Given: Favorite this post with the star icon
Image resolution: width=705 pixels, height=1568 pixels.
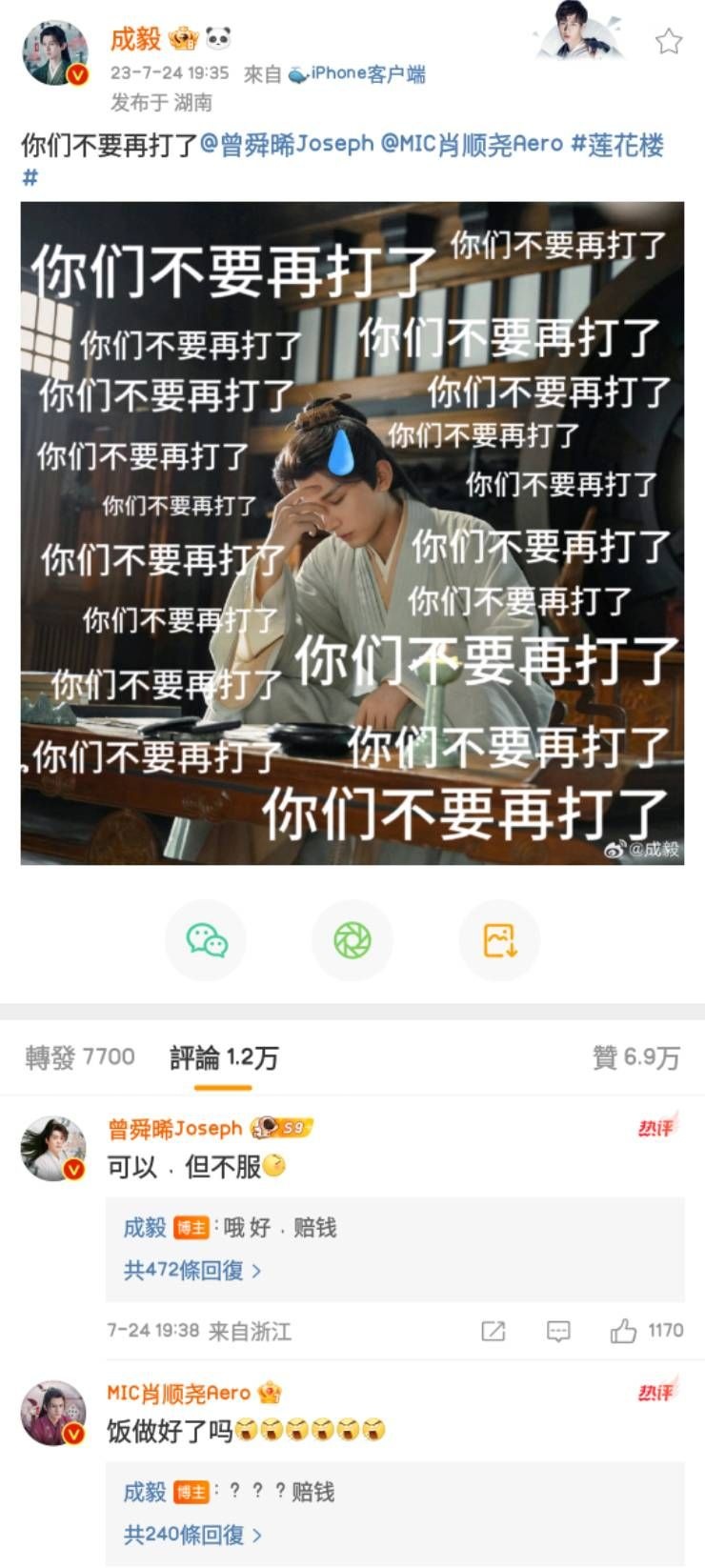Looking at the screenshot, I should point(669,41).
